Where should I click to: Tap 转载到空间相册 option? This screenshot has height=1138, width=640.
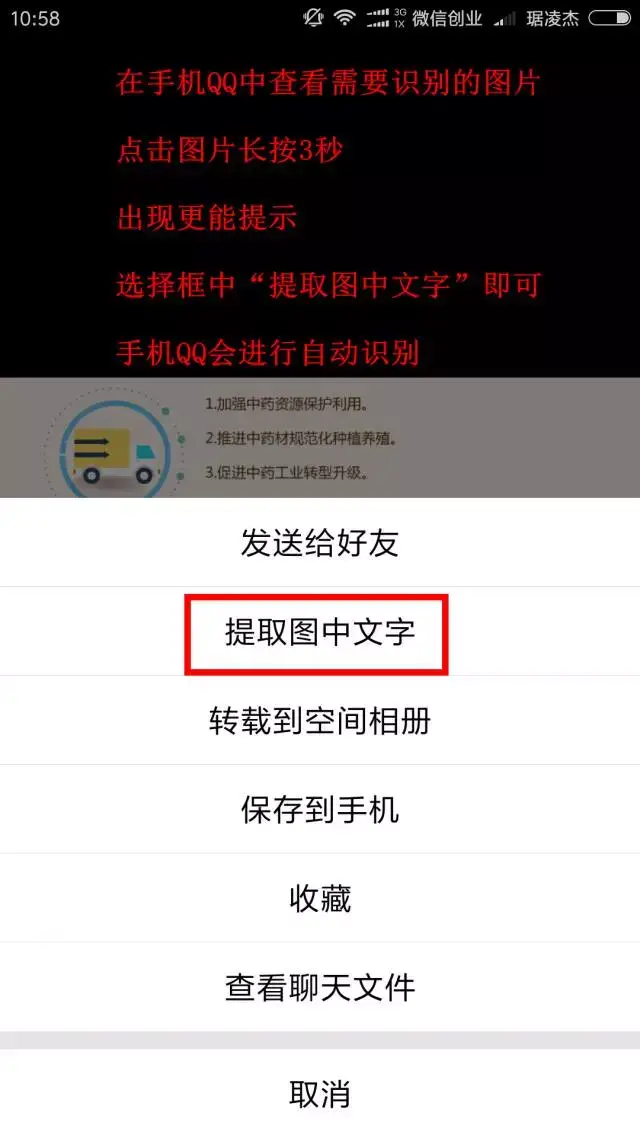point(320,720)
